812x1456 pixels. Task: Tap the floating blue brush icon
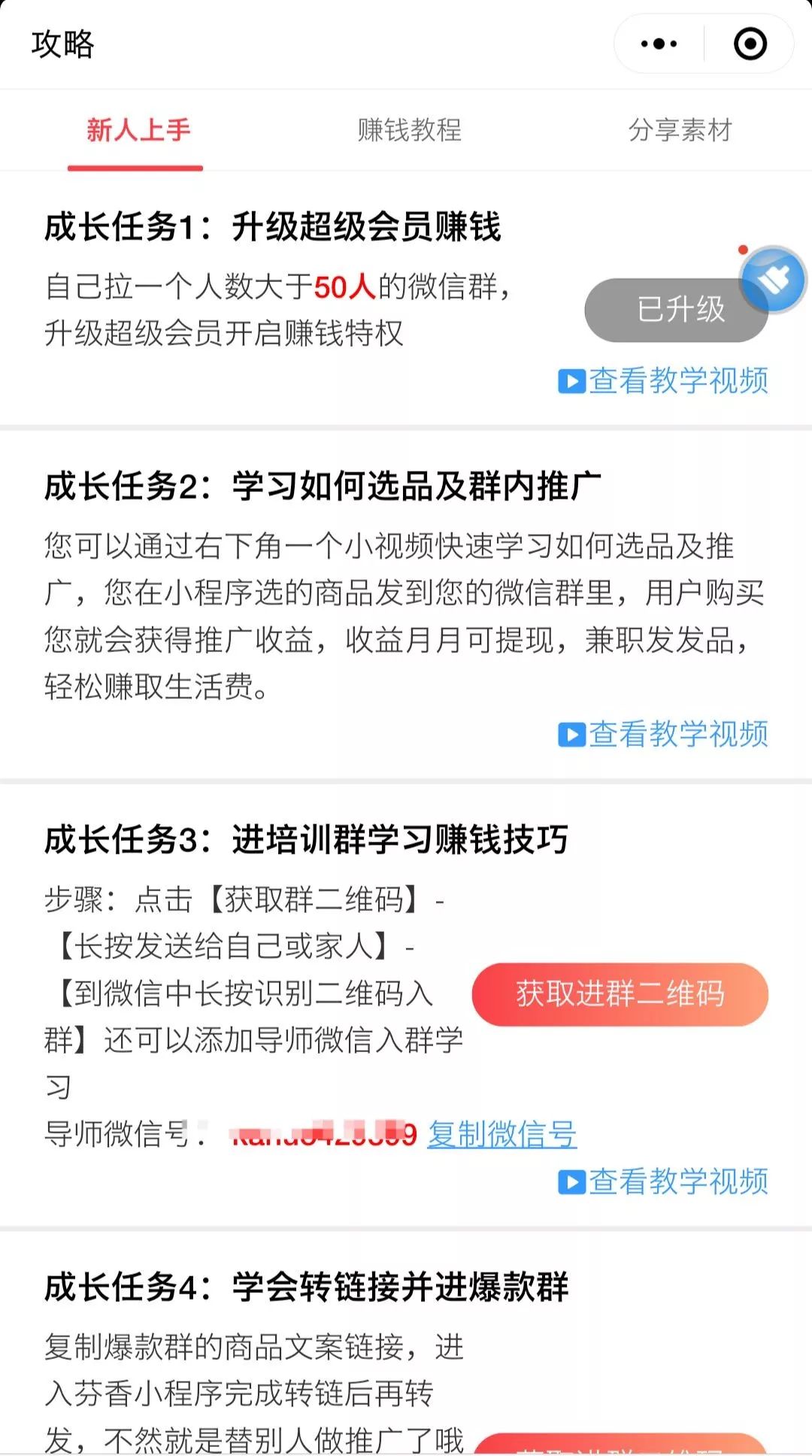point(774,281)
